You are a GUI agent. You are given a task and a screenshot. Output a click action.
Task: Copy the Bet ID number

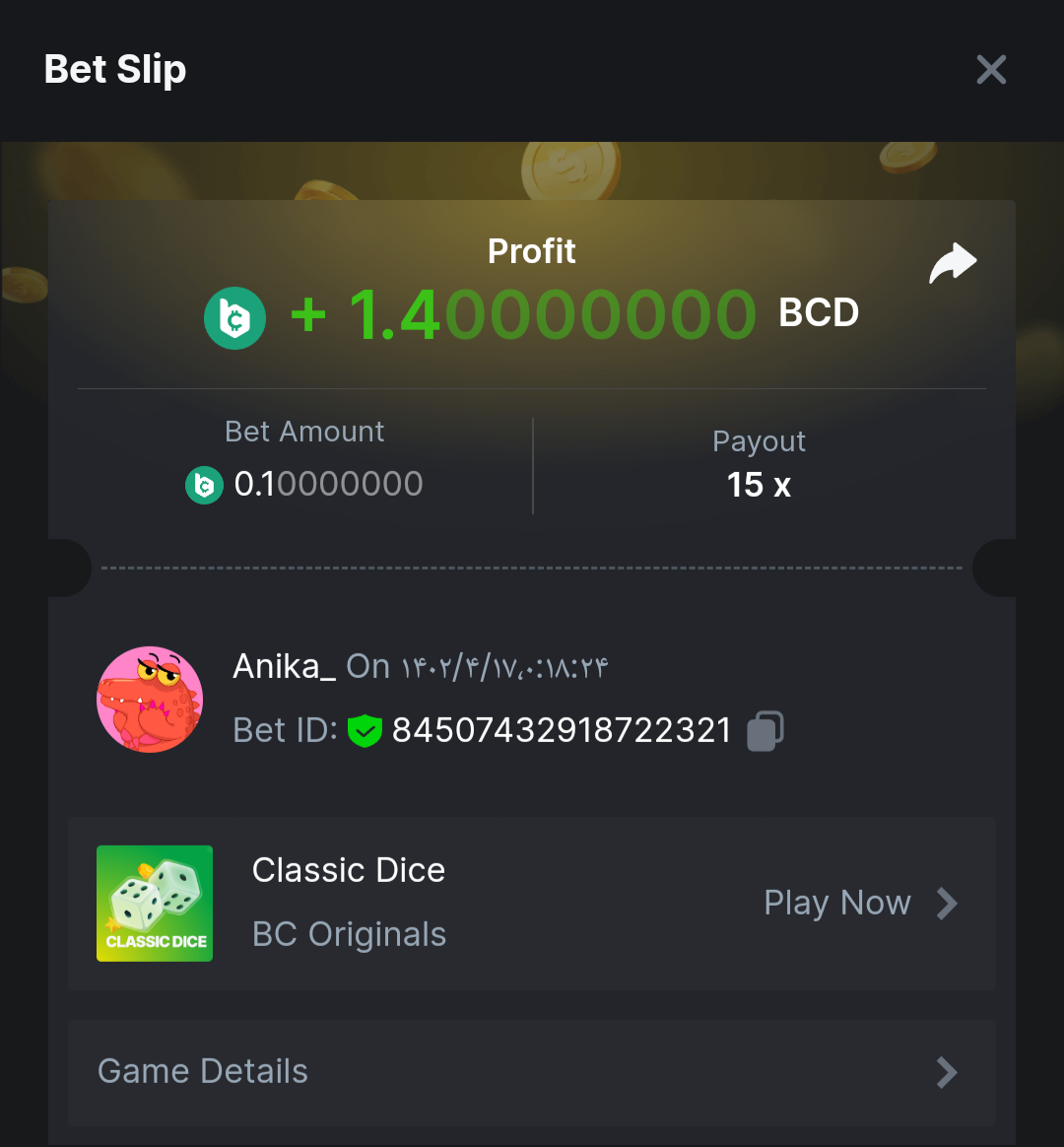coord(765,731)
